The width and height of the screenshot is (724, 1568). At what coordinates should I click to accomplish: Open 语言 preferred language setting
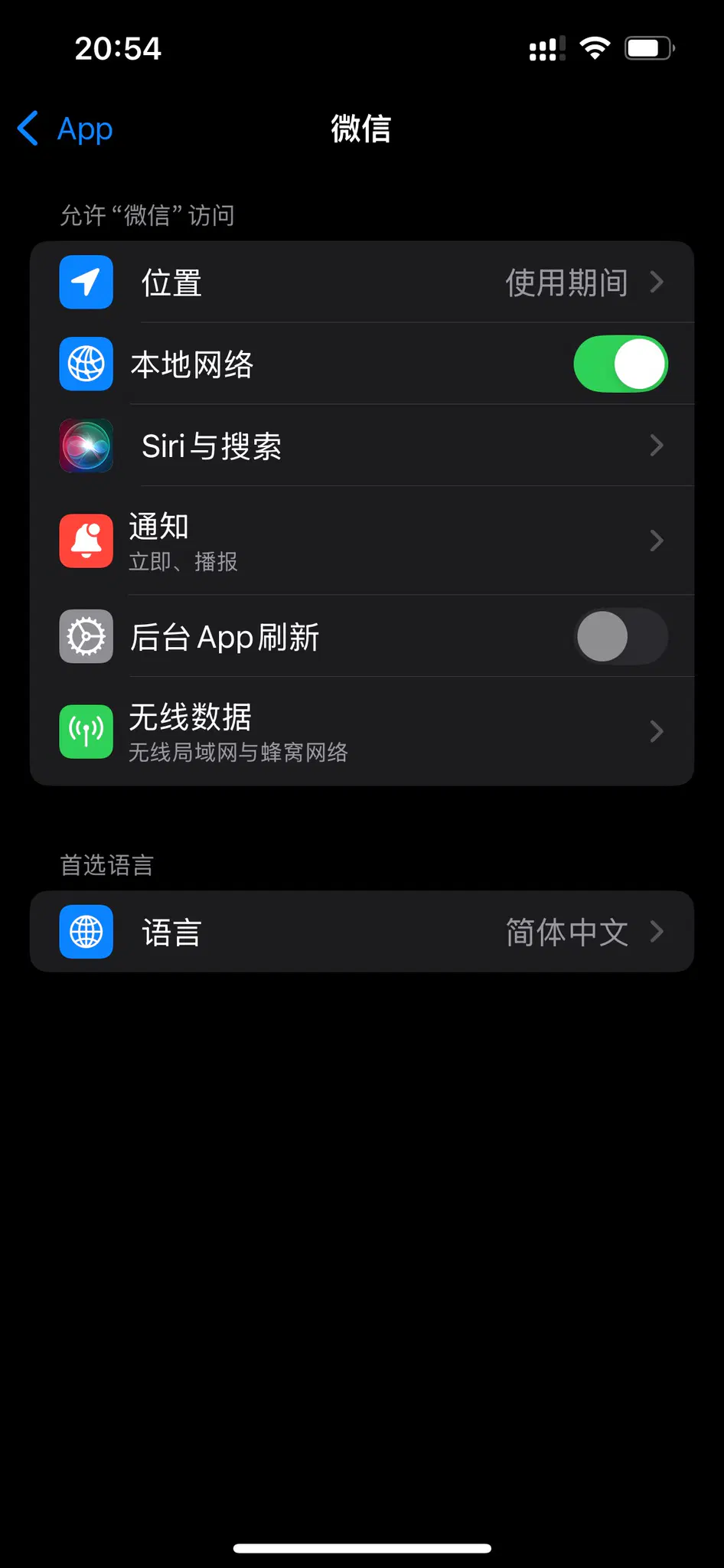point(361,932)
